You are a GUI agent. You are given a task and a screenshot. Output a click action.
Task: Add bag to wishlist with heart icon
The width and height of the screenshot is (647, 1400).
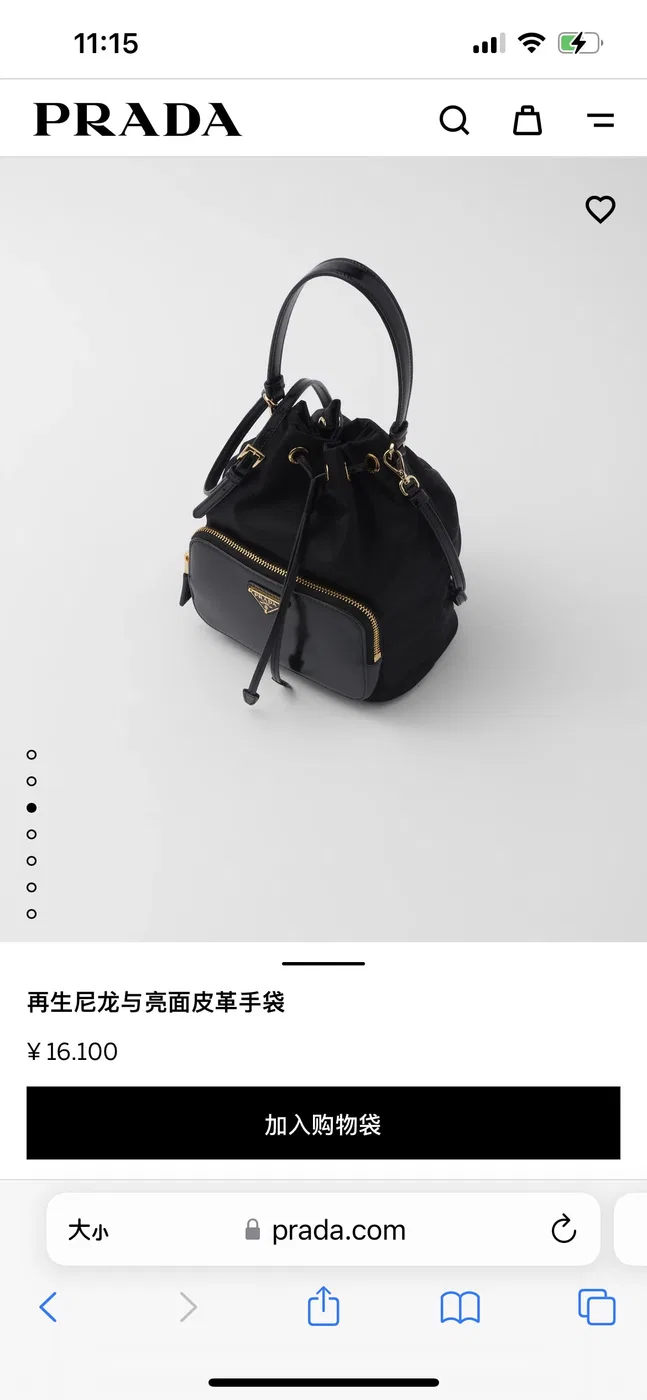600,209
